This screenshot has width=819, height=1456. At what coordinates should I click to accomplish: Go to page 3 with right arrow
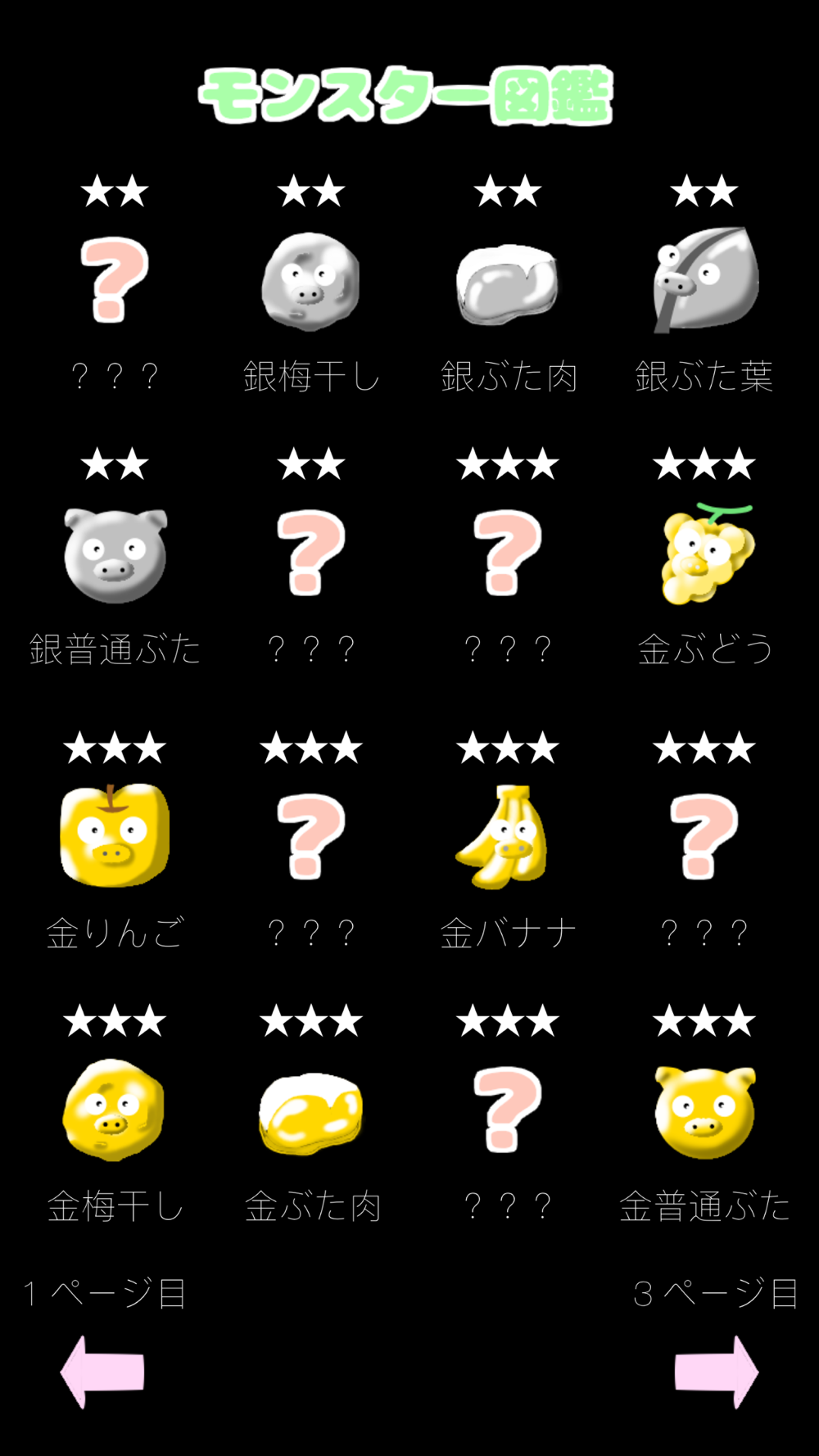coord(717,1372)
